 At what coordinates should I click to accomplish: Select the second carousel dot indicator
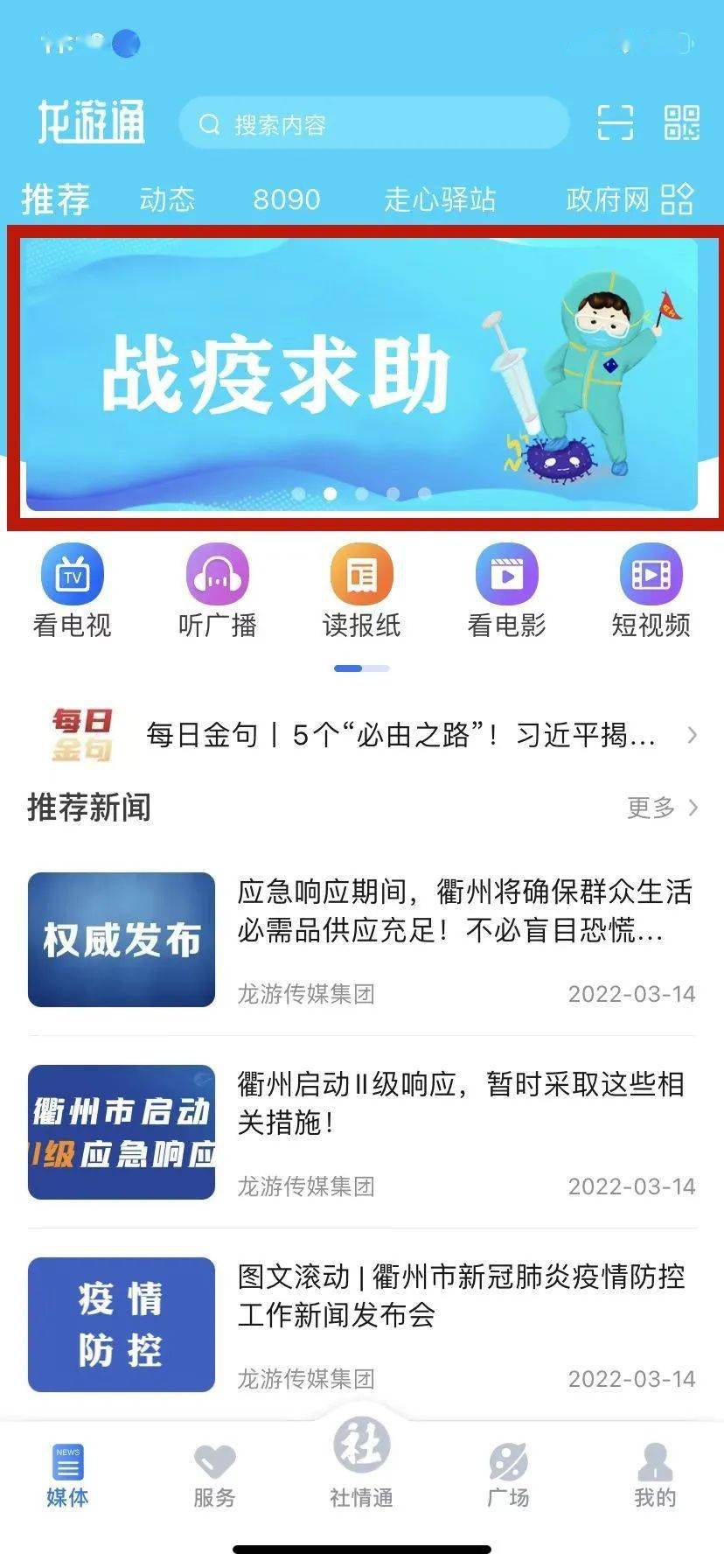point(330,493)
